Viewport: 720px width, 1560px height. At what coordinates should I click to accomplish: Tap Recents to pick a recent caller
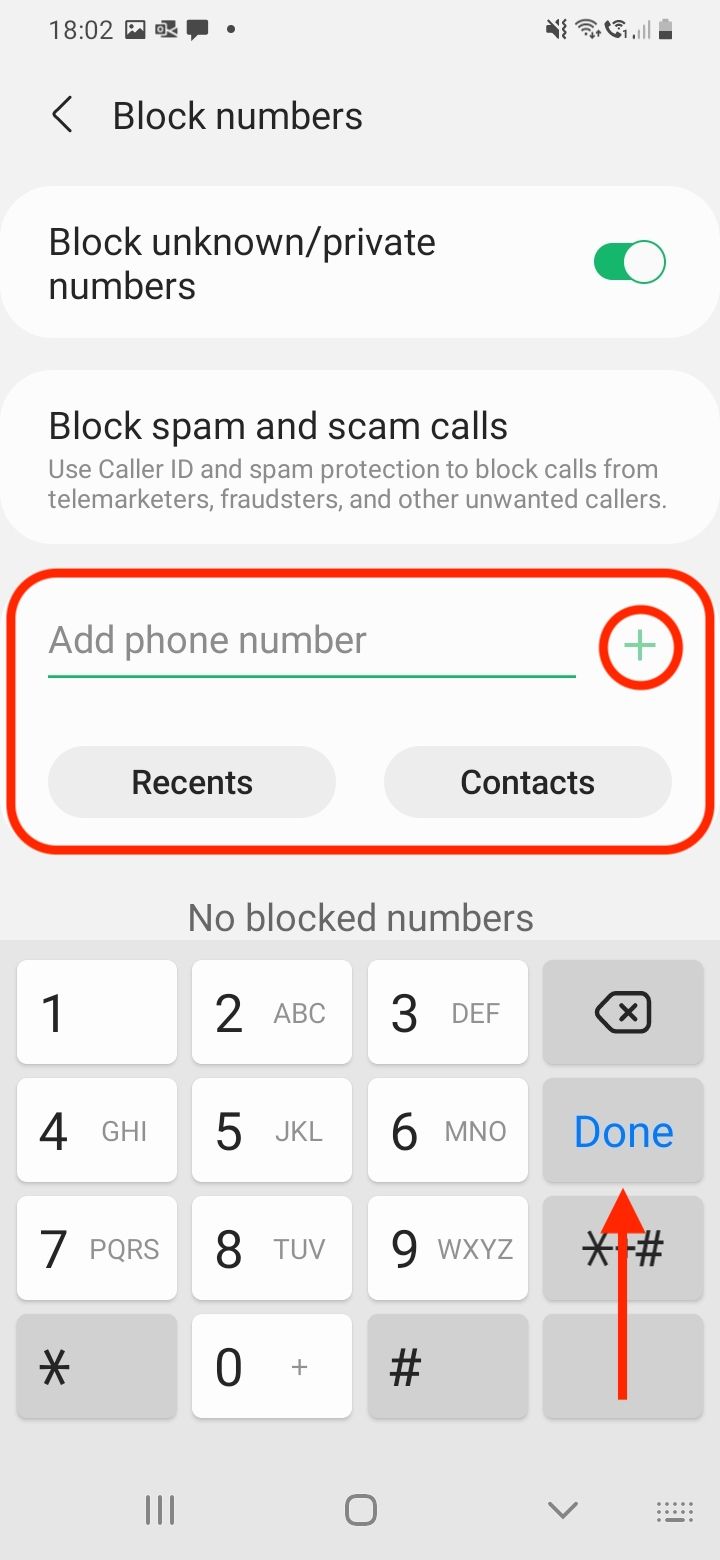pyautogui.click(x=191, y=782)
